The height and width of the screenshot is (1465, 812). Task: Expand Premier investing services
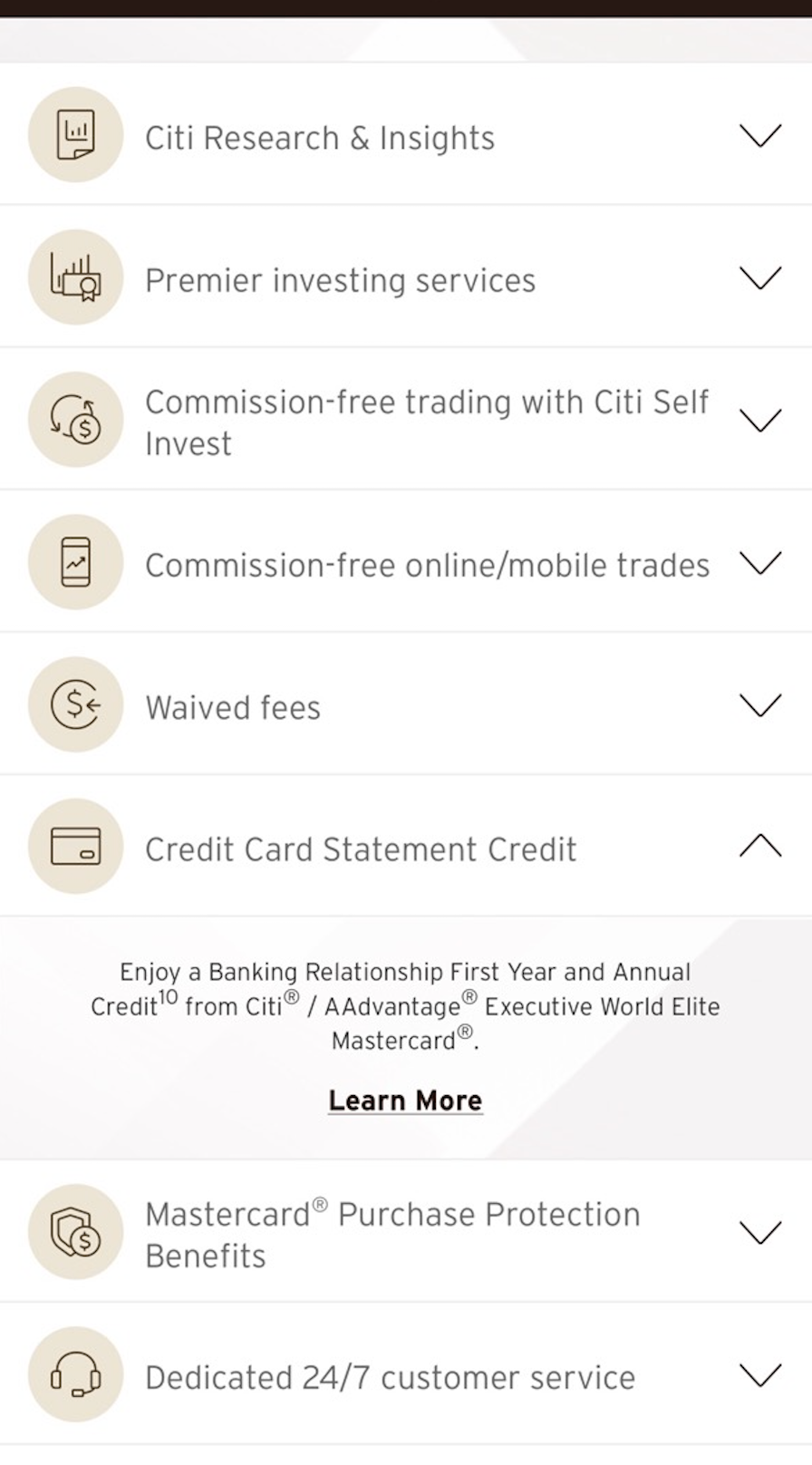759,278
